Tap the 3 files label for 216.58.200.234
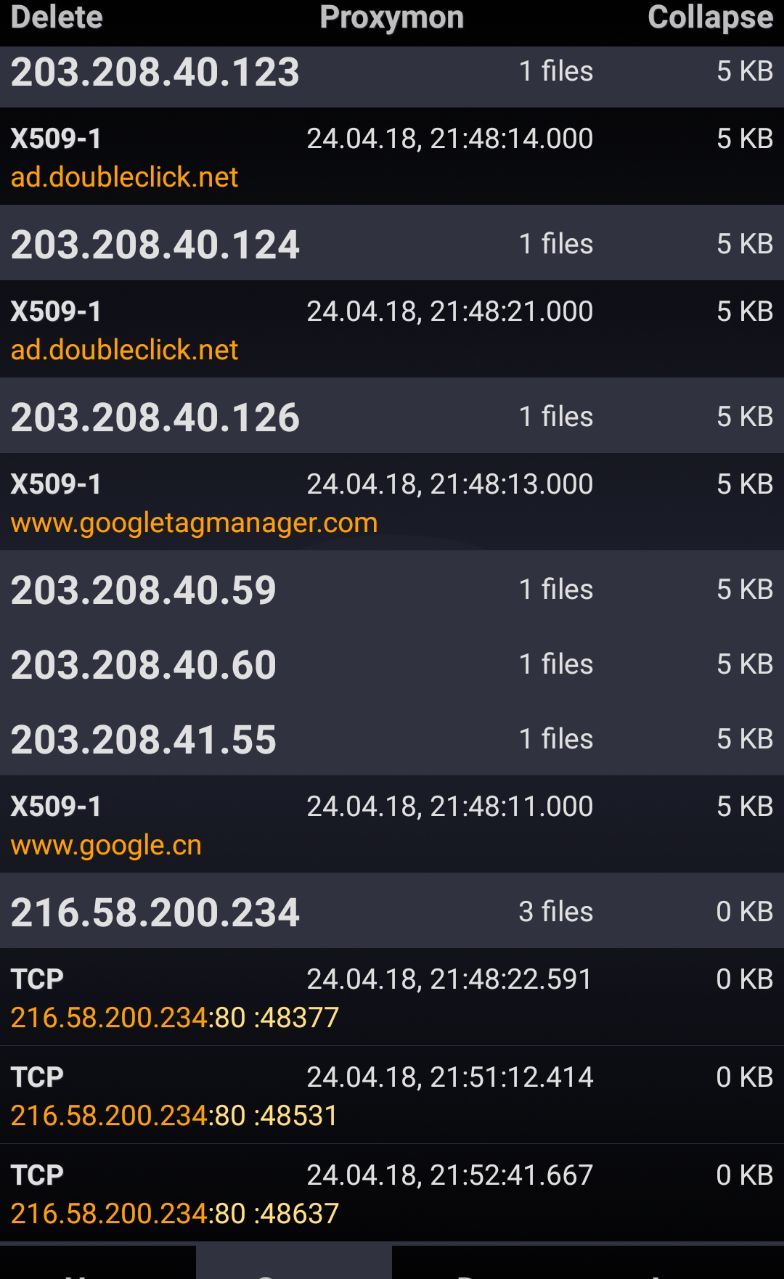The width and height of the screenshot is (784, 1279). (556, 911)
